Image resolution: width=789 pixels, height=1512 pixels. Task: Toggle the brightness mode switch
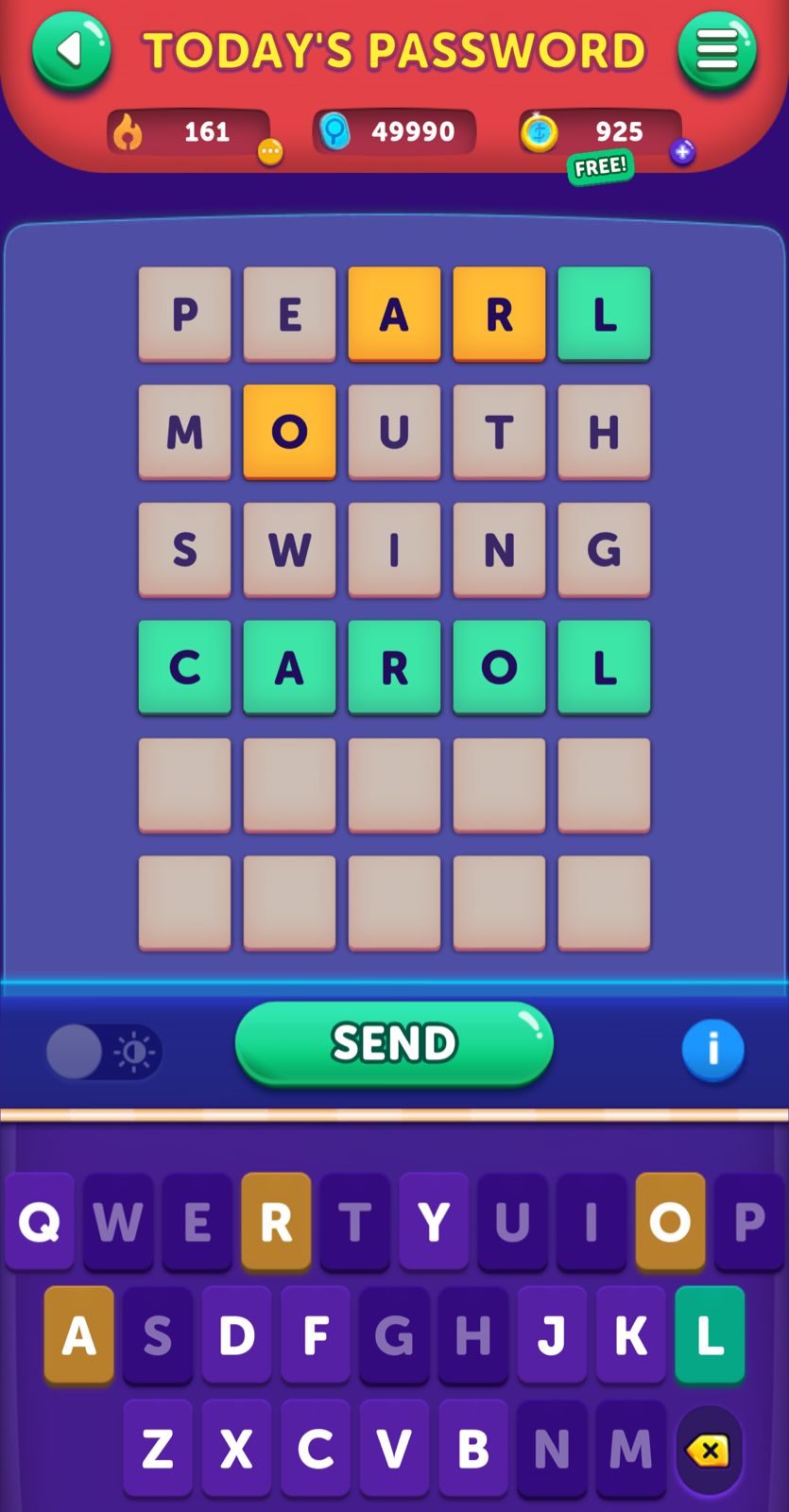[103, 1052]
